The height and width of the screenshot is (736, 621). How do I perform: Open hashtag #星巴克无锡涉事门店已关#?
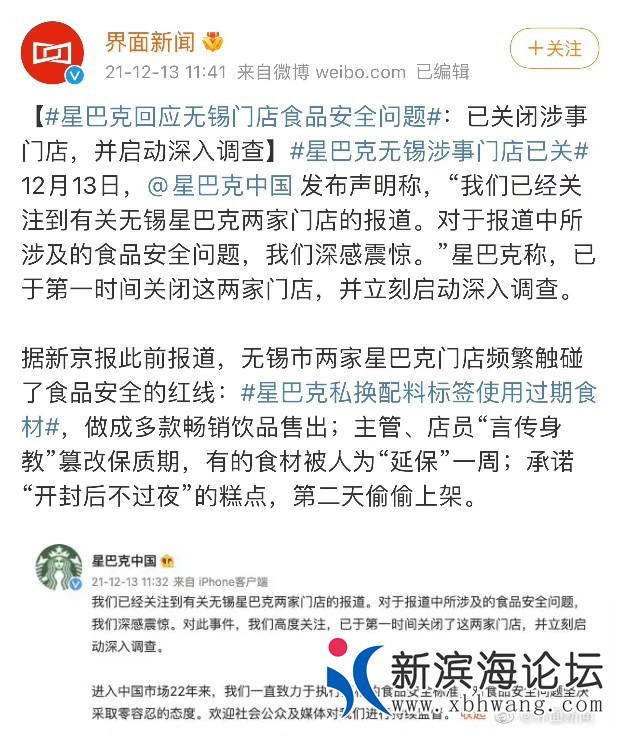pos(438,152)
